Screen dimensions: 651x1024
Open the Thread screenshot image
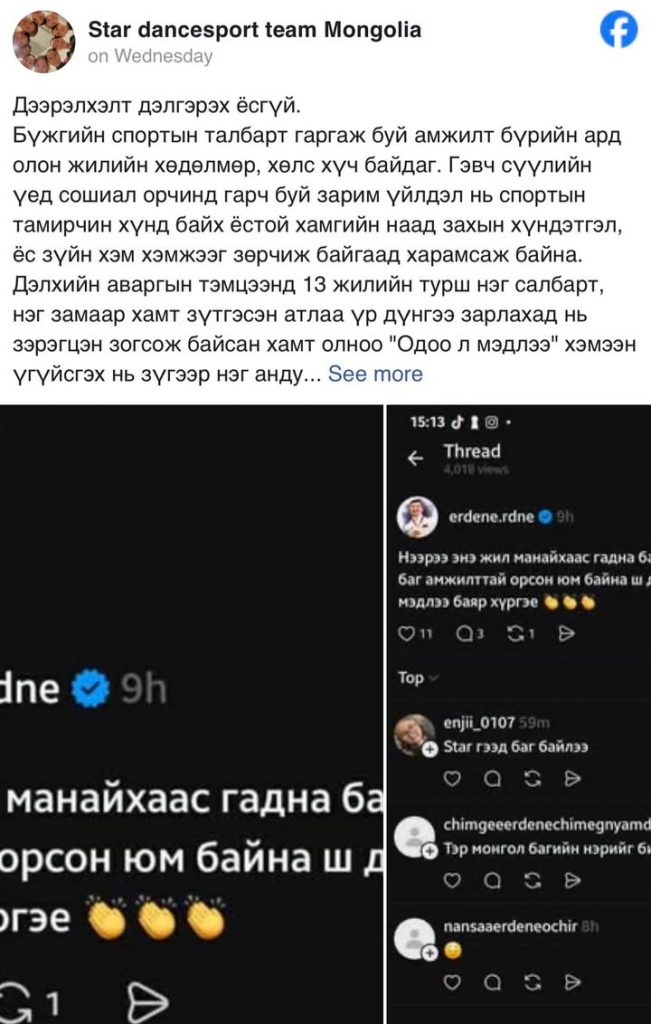[x=520, y=714]
